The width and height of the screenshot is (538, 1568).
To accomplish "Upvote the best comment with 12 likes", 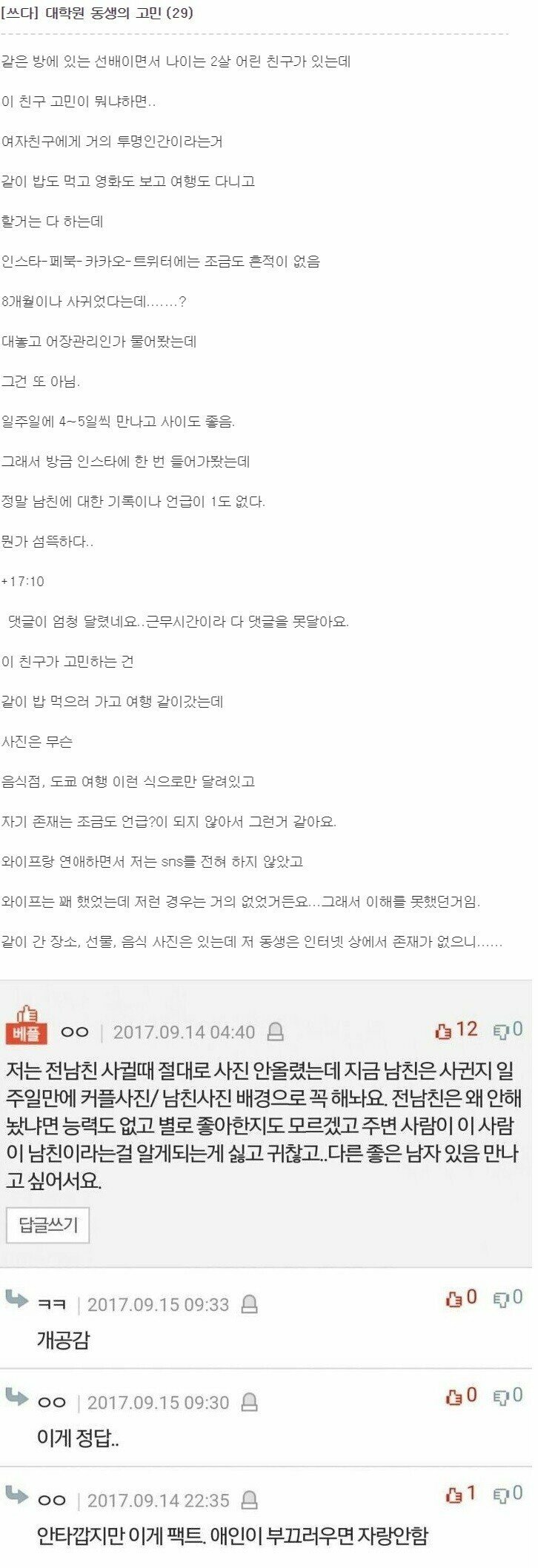I will pyautogui.click(x=444, y=1030).
